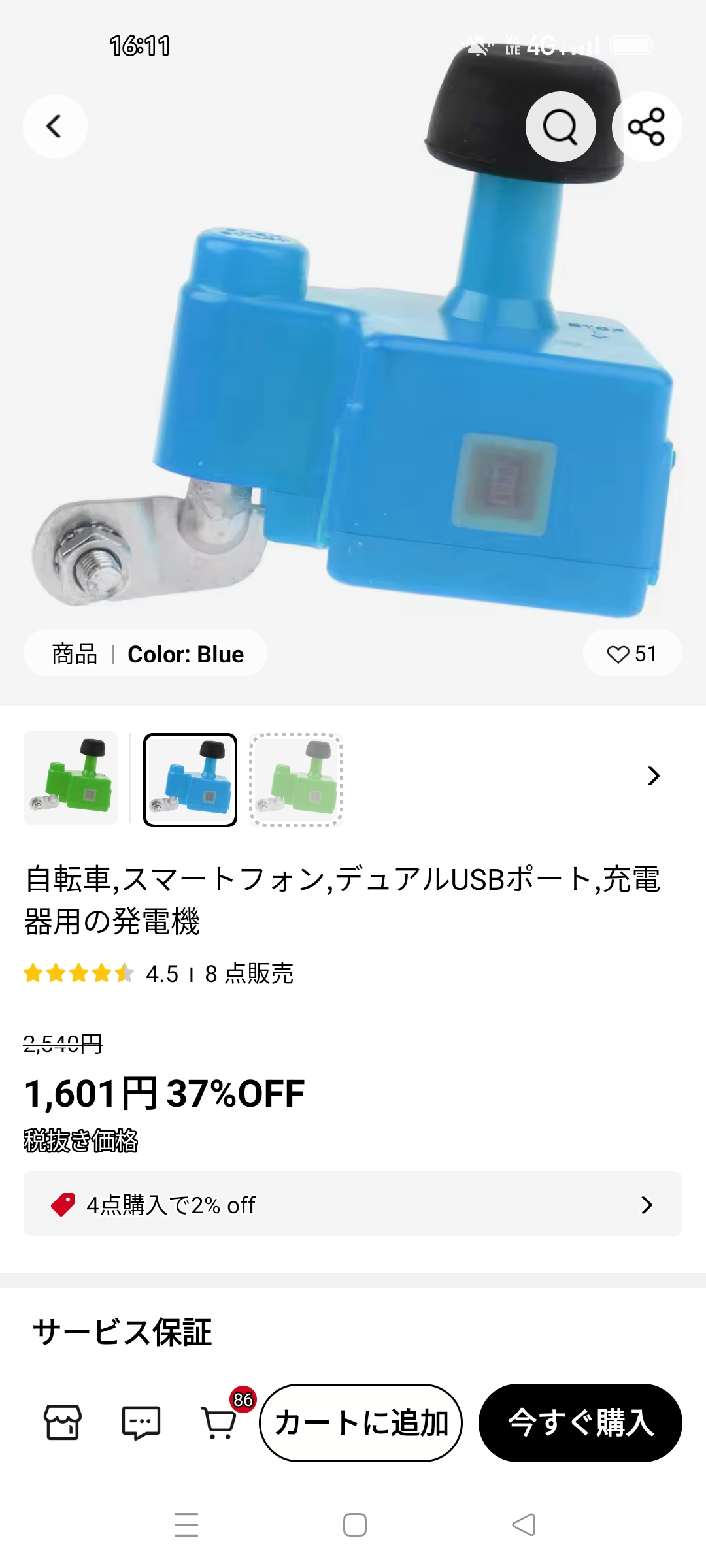Visit the store via shop icon
706x1568 pixels.
pos(62,1422)
